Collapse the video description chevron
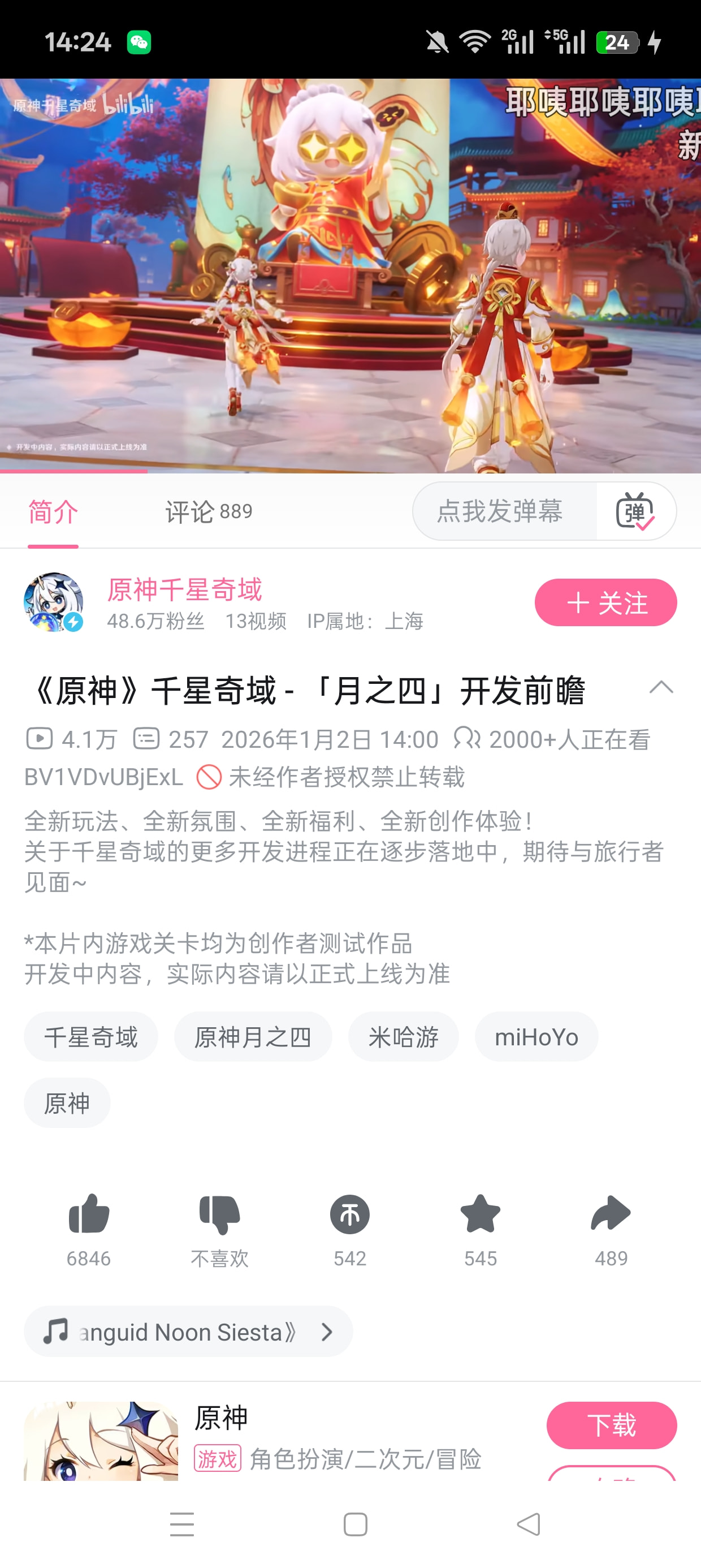701x1568 pixels. tap(661, 688)
